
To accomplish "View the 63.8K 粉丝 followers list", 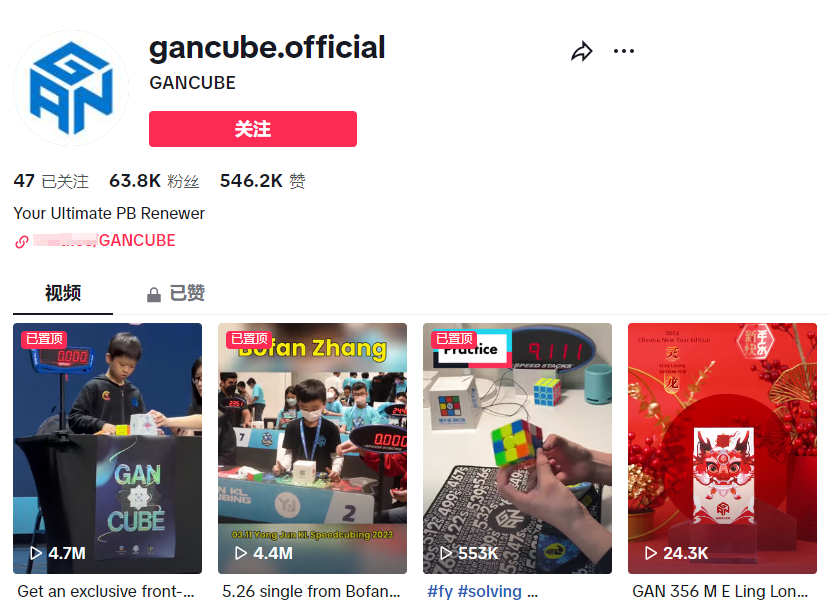I will click(x=154, y=181).
